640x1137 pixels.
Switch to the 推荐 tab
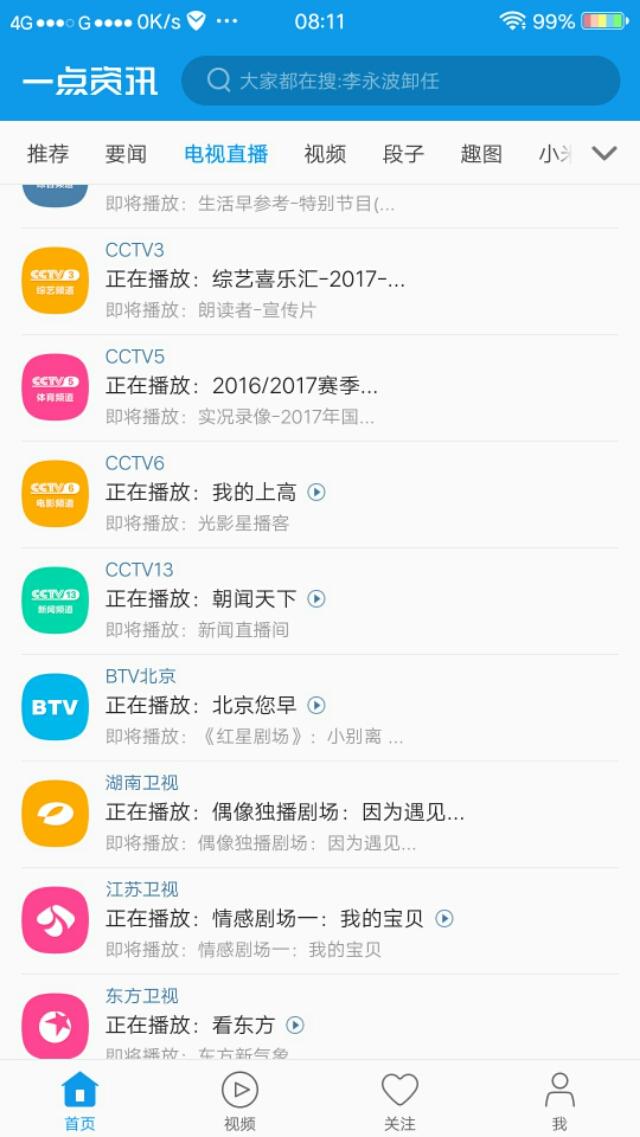pyautogui.click(x=48, y=154)
